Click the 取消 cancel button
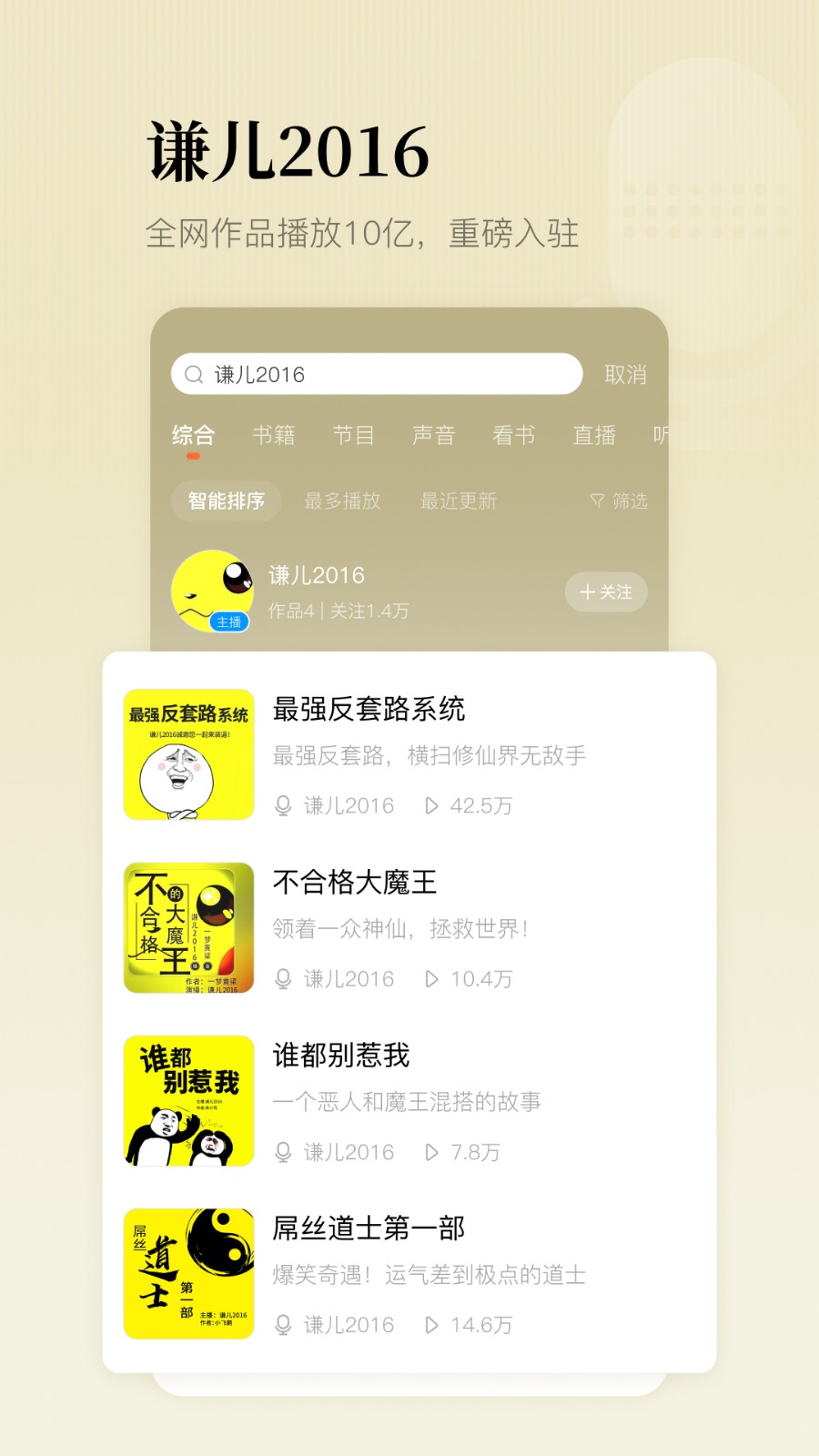Image resolution: width=819 pixels, height=1456 pixels. pos(624,373)
